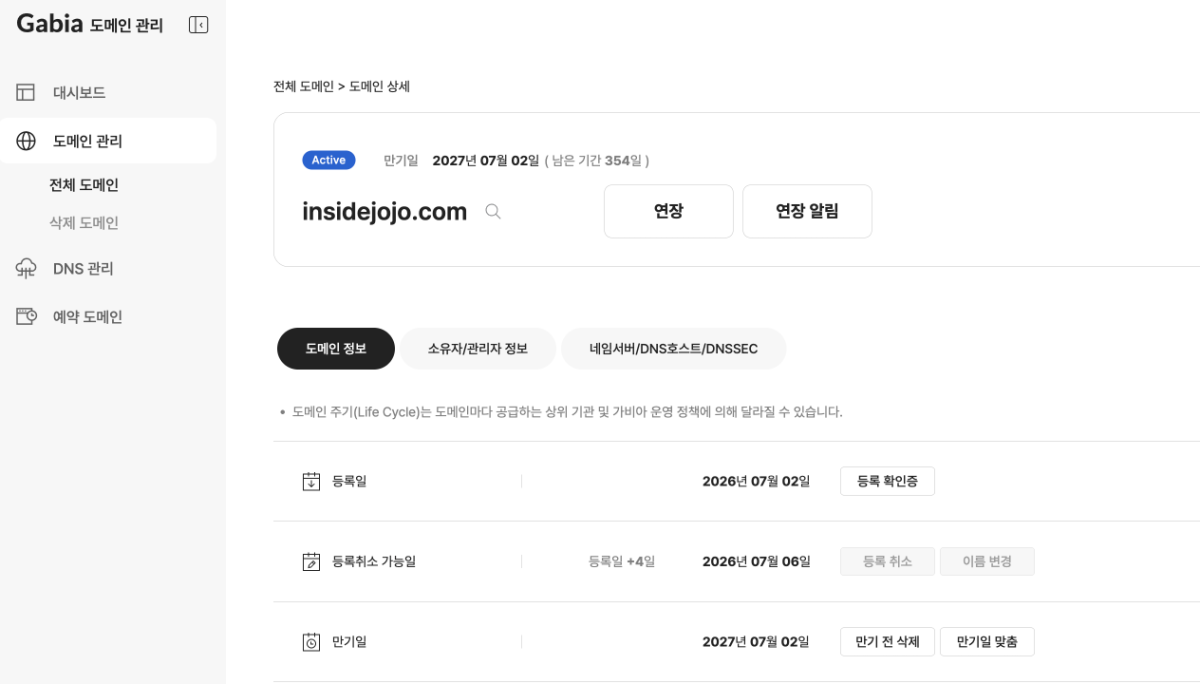Image resolution: width=1200 pixels, height=684 pixels.
Task: Switch to the 소유자/관리자 정보 tab
Action: pyautogui.click(x=477, y=349)
